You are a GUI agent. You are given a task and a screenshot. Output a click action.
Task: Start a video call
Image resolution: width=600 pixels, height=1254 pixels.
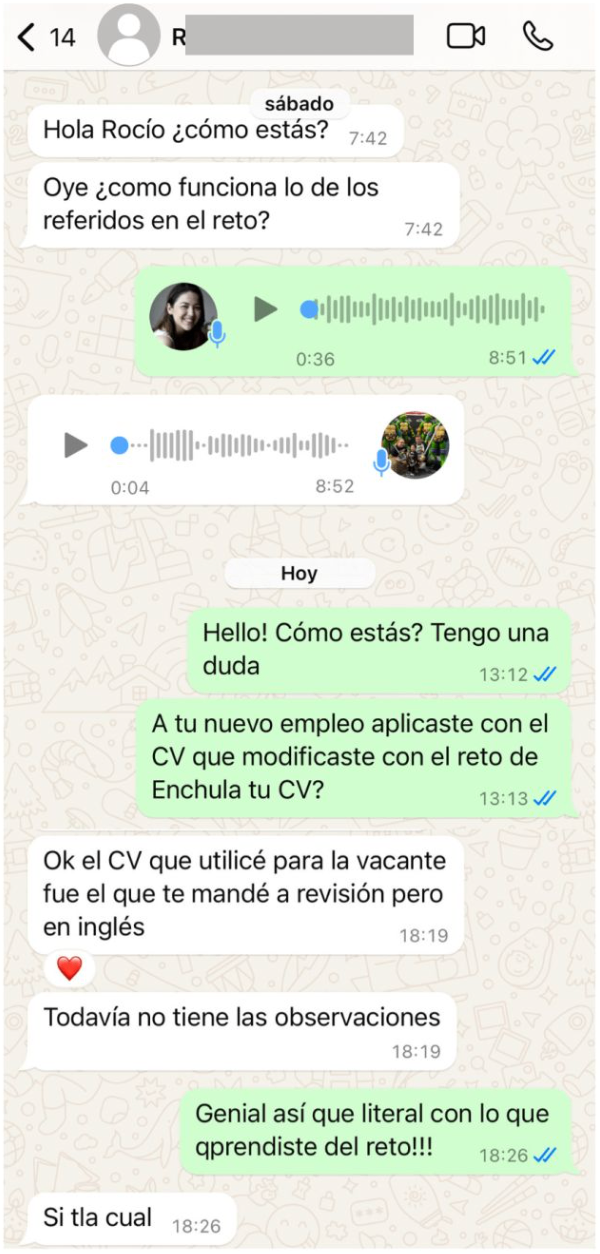pyautogui.click(x=465, y=37)
